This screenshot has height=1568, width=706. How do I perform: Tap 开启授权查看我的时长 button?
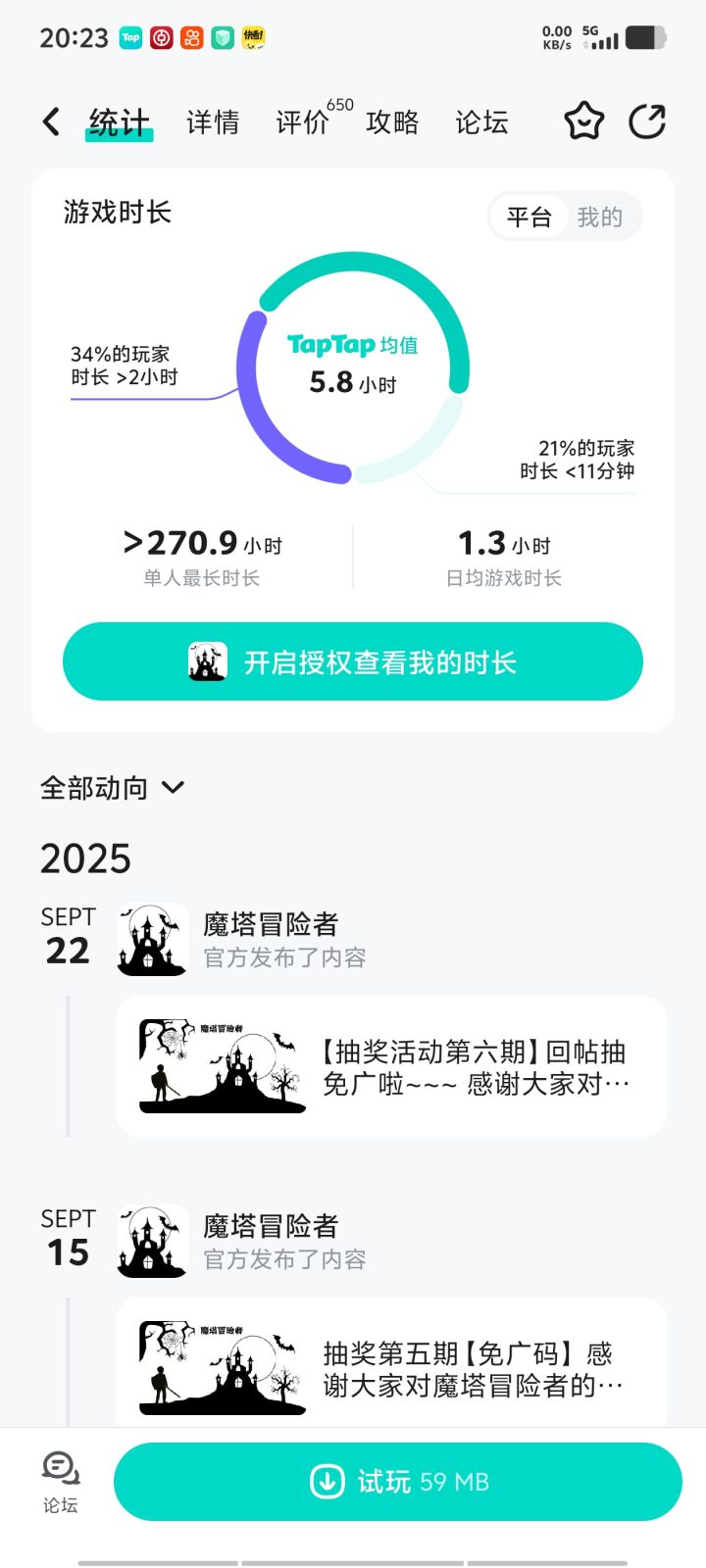click(352, 661)
